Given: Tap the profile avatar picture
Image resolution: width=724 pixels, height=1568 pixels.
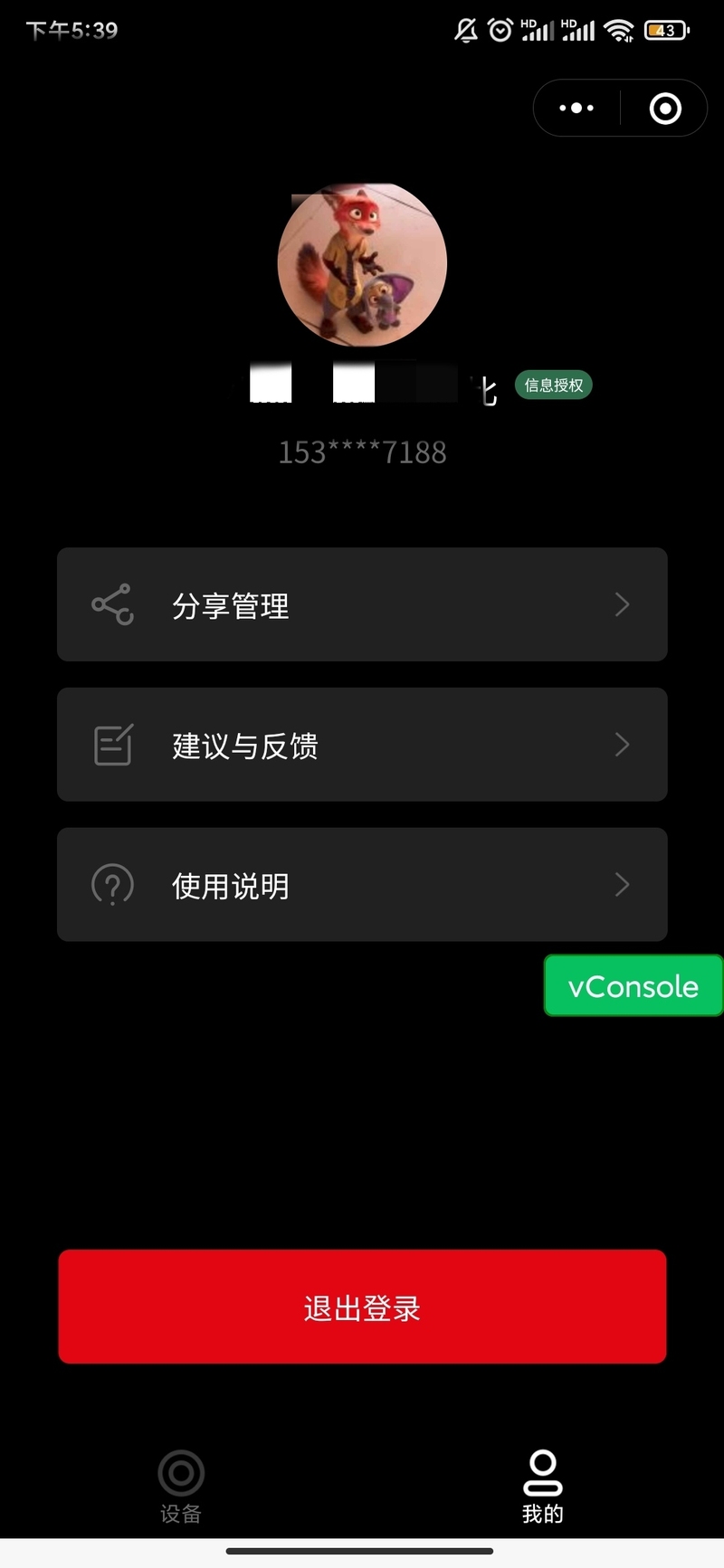Looking at the screenshot, I should tap(362, 264).
